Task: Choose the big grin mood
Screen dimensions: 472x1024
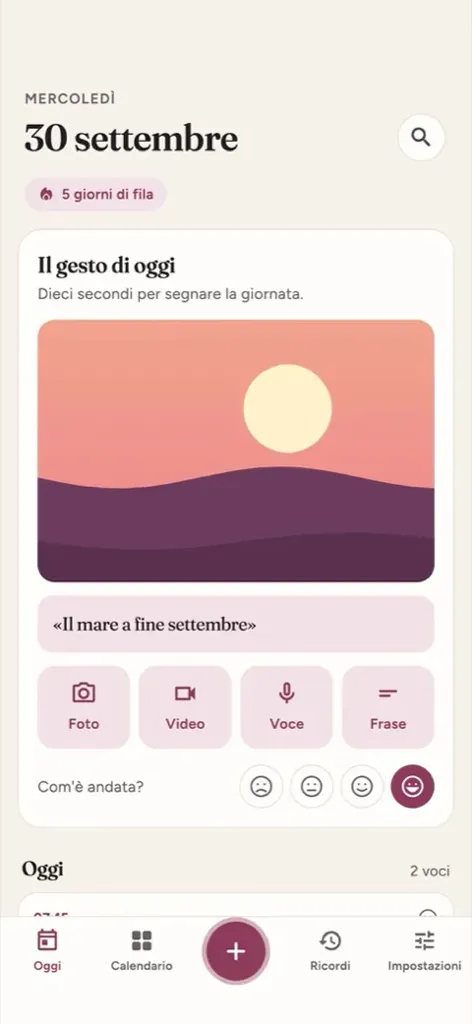Action: [413, 786]
